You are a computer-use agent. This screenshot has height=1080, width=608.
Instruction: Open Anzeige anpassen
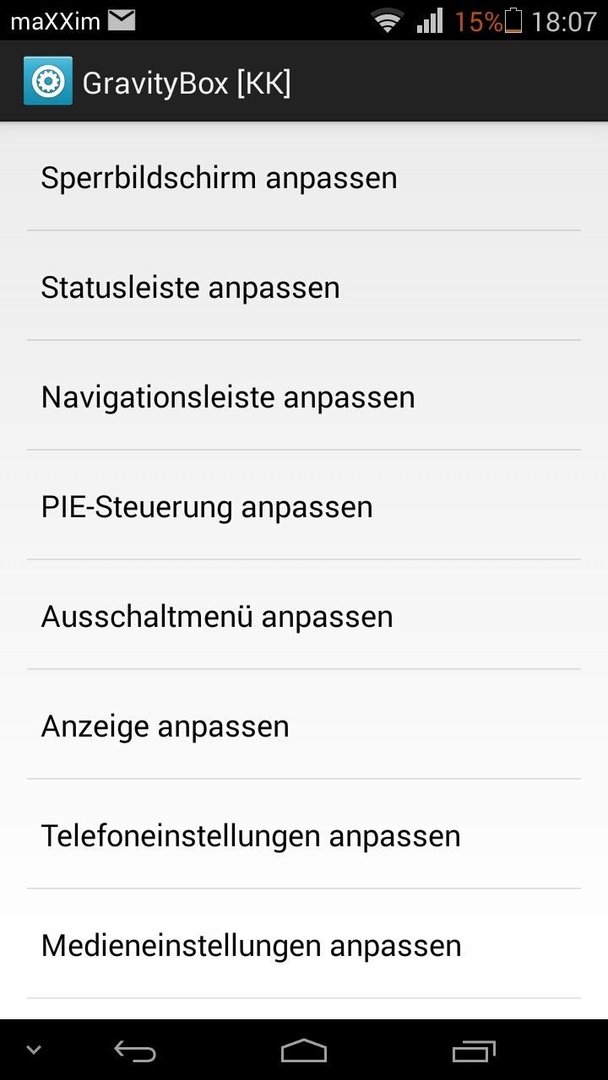tap(304, 725)
